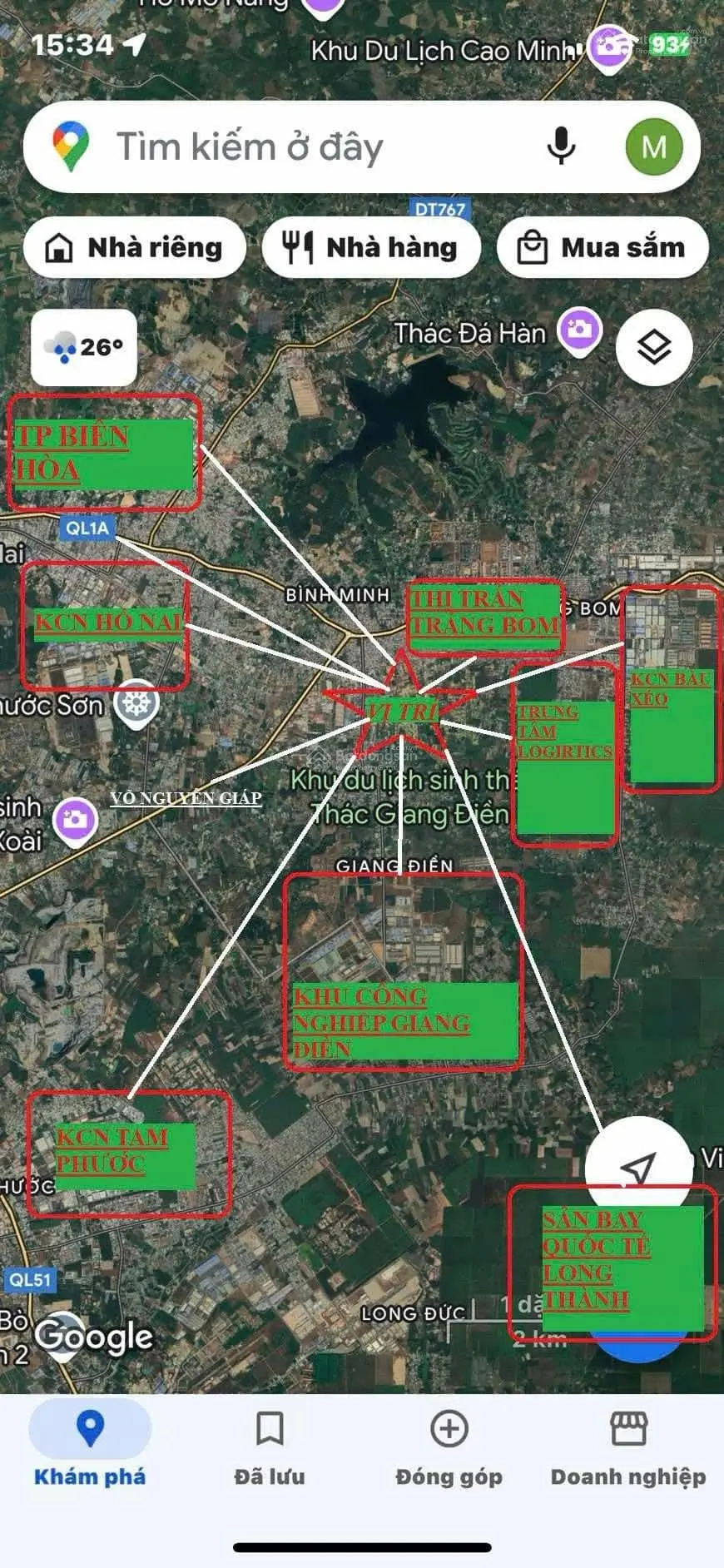Filter the map by 'Nhà hàng'

click(x=371, y=247)
